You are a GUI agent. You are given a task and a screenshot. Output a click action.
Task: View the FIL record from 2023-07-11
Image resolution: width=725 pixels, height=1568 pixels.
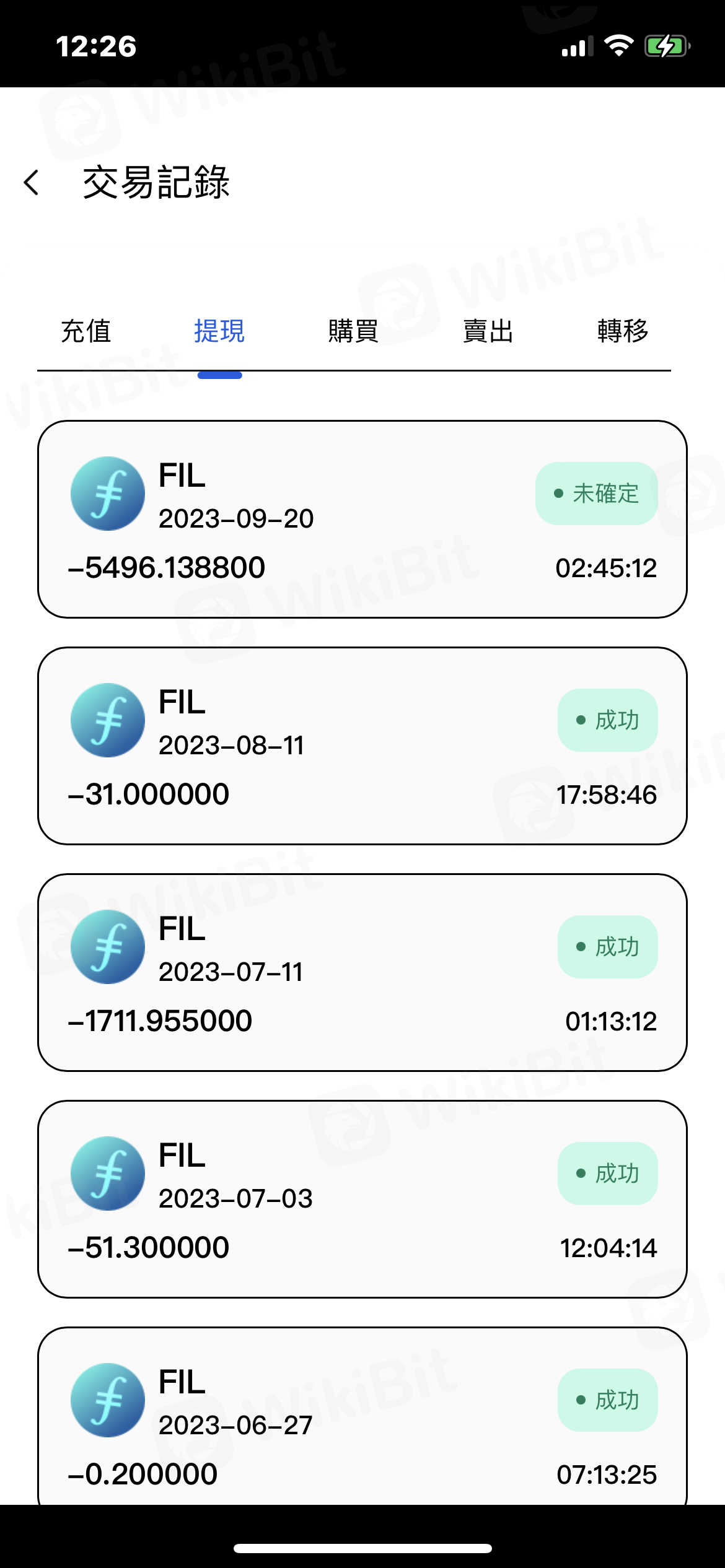tap(362, 972)
